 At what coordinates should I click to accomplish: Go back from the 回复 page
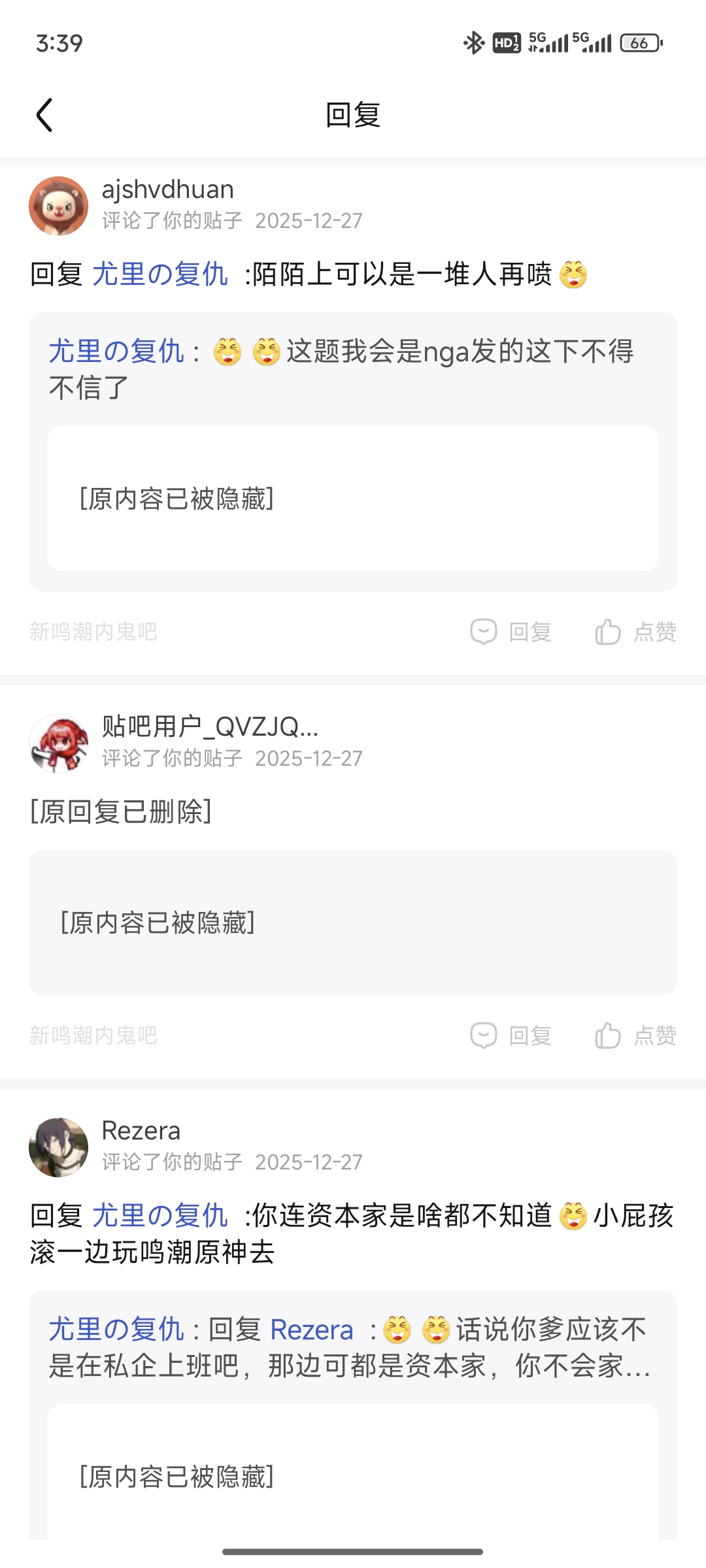pyautogui.click(x=44, y=116)
